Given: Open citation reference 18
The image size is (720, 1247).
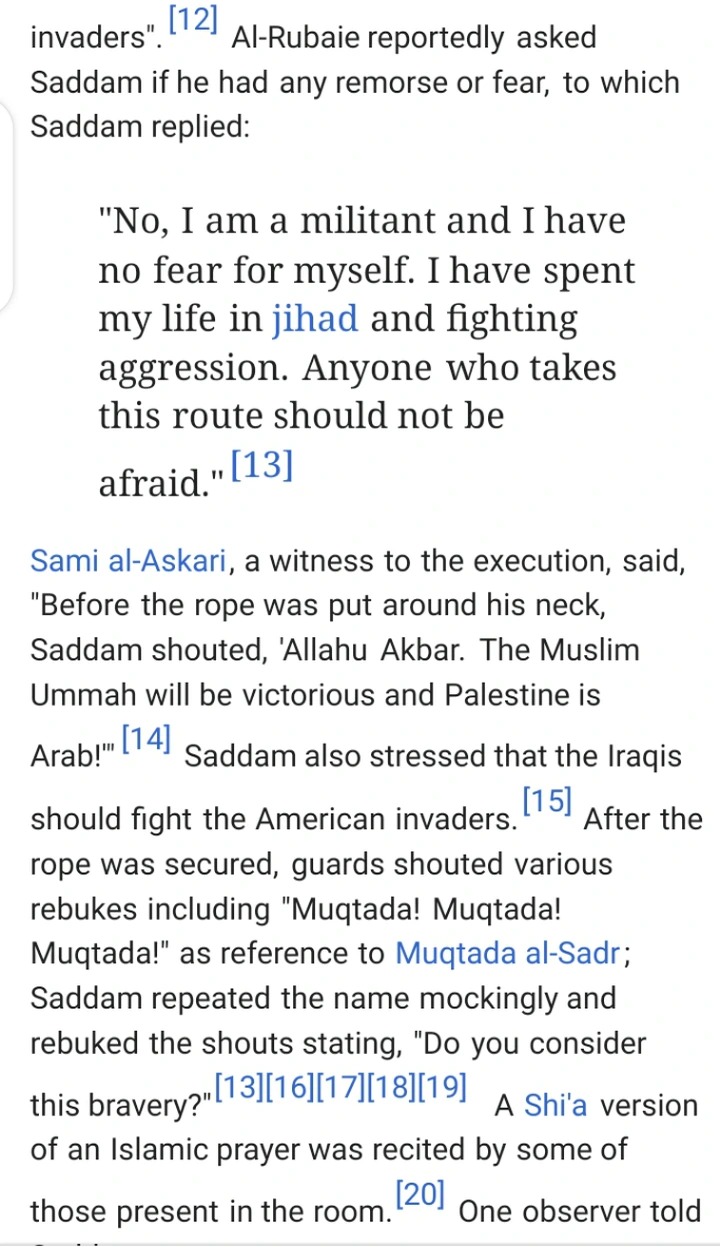Looking at the screenshot, I should [x=391, y=1087].
